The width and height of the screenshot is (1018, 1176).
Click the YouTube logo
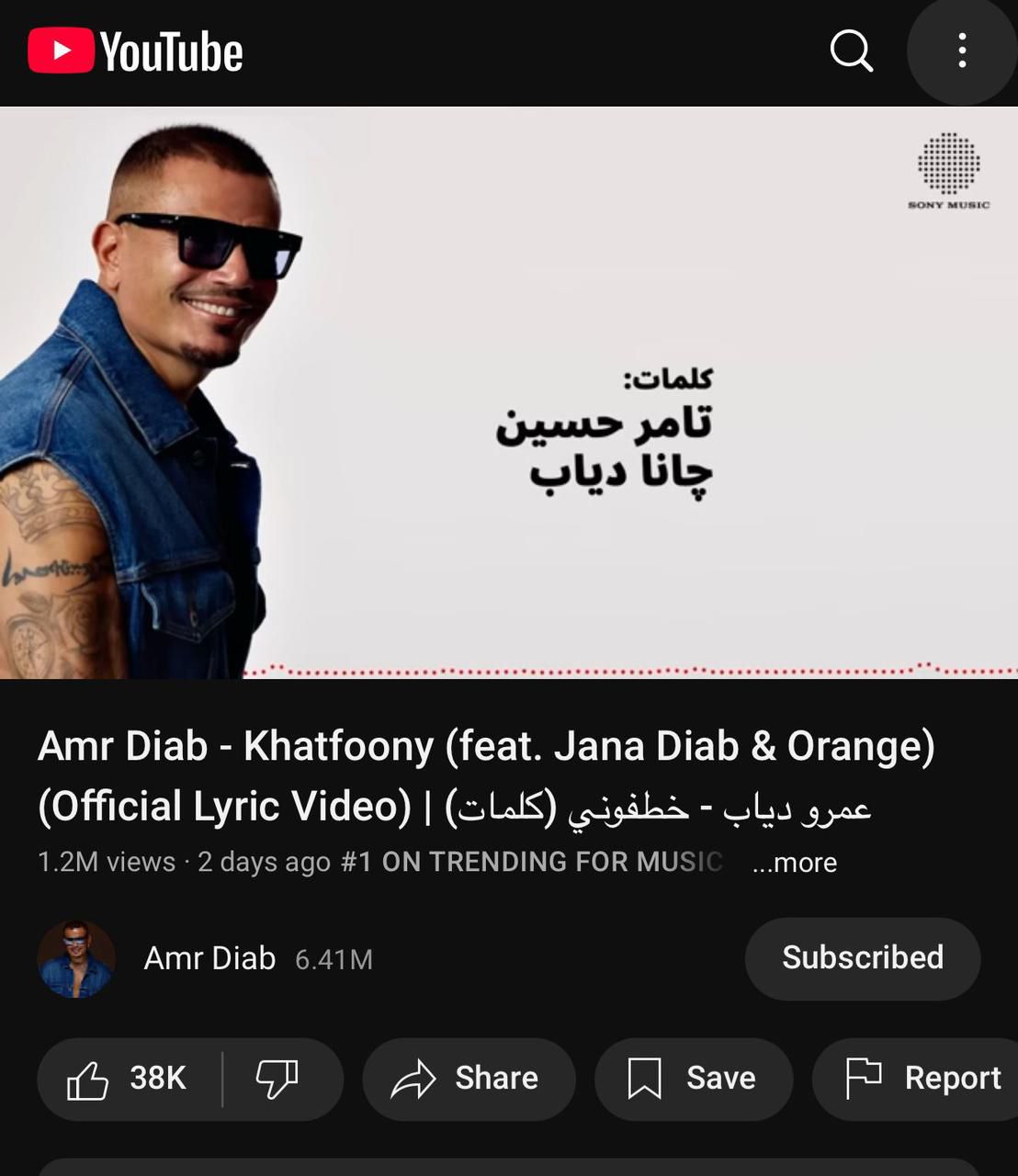[x=136, y=51]
